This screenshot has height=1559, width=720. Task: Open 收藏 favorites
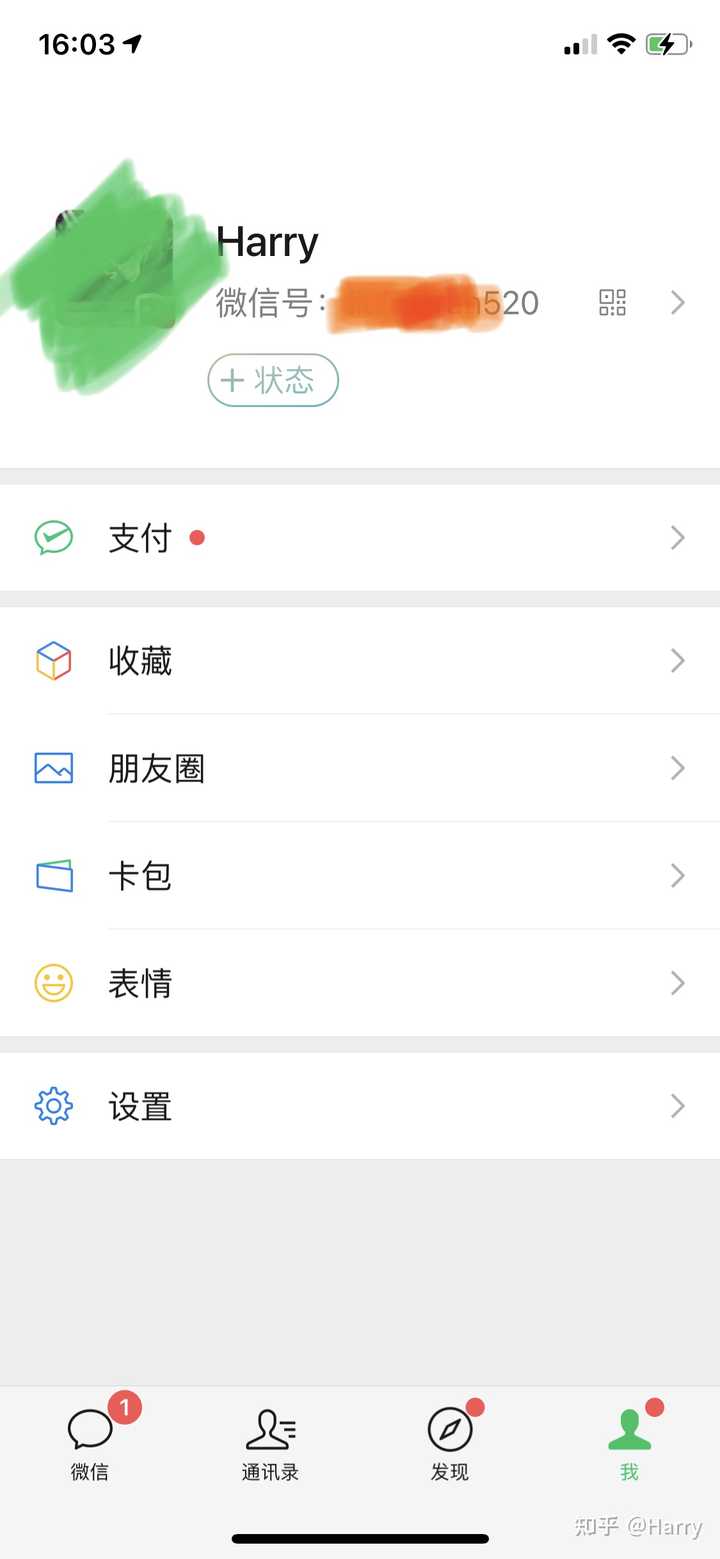[x=360, y=661]
